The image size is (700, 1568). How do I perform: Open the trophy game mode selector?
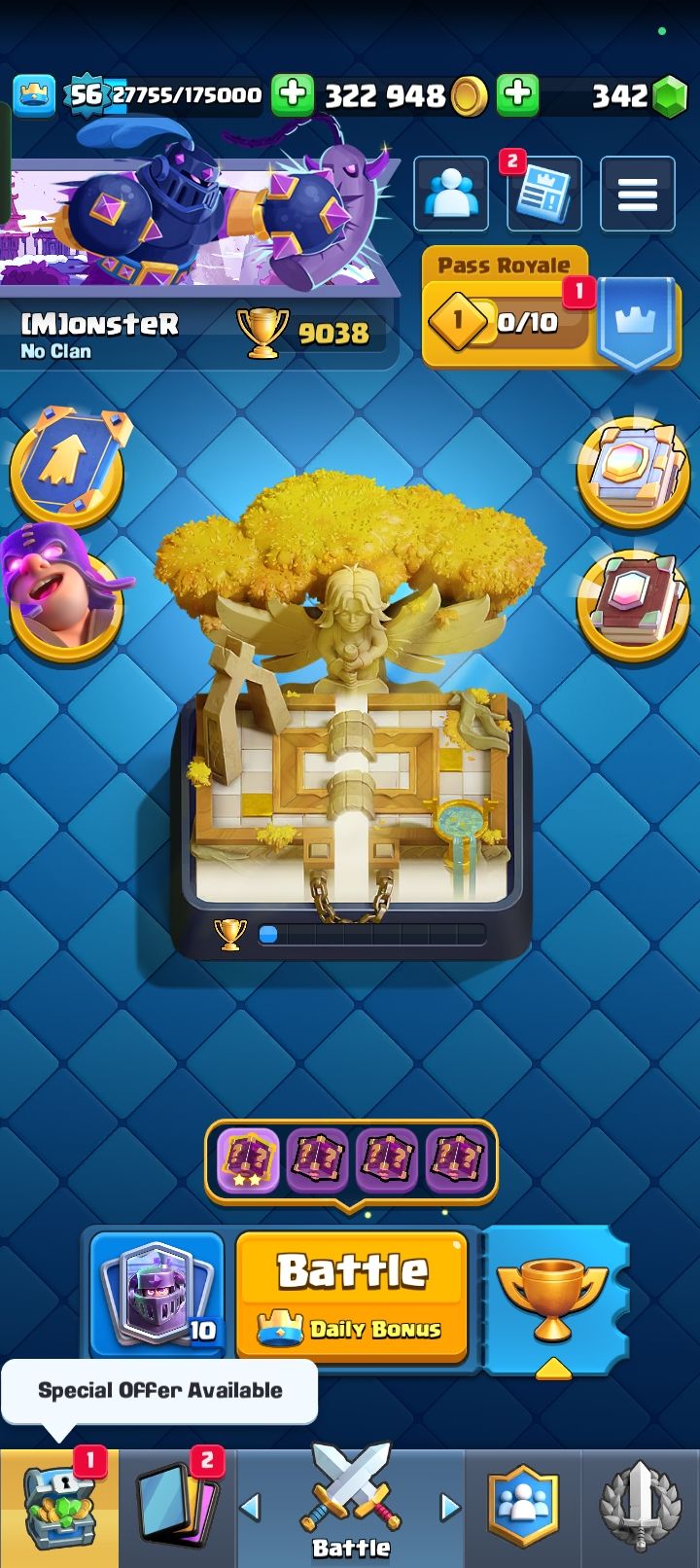coord(552,1299)
